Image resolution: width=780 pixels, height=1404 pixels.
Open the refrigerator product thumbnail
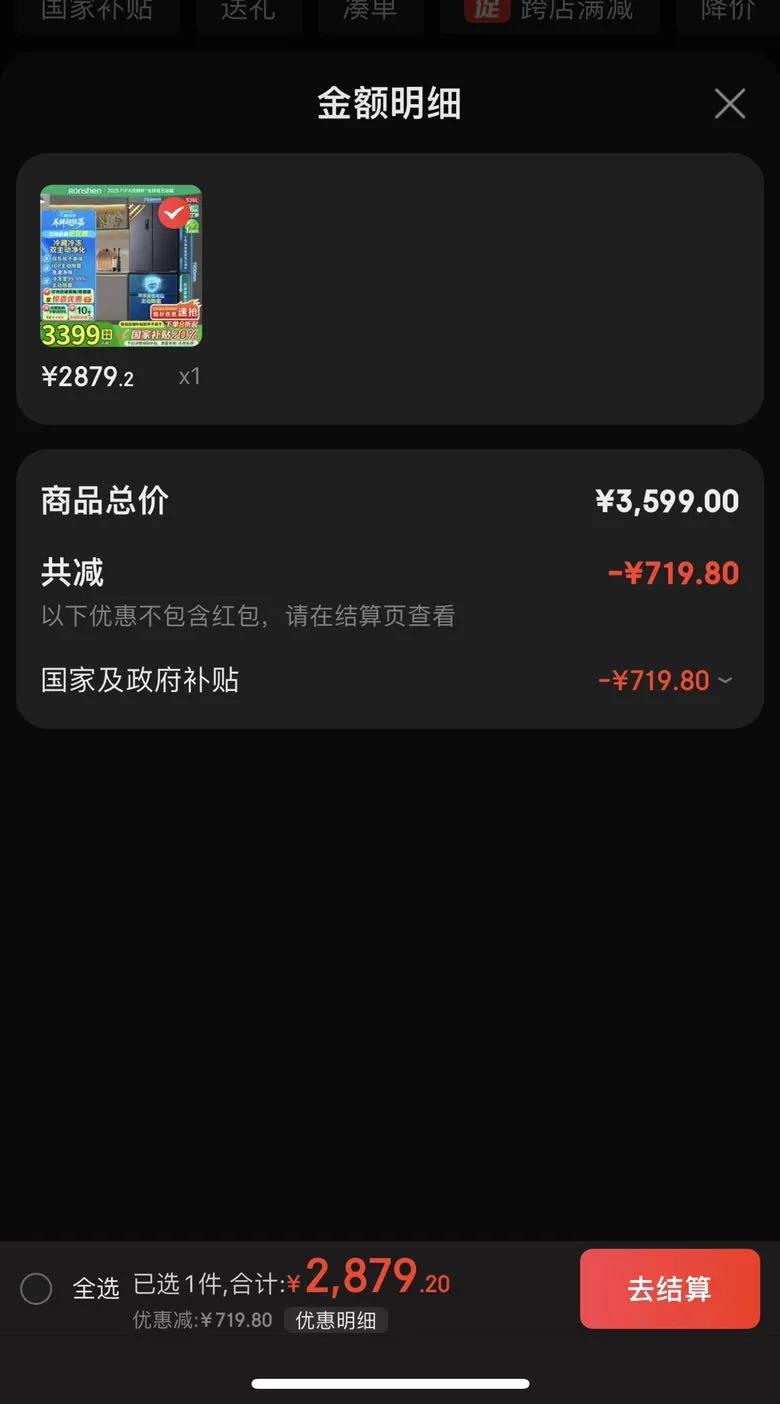(121, 266)
